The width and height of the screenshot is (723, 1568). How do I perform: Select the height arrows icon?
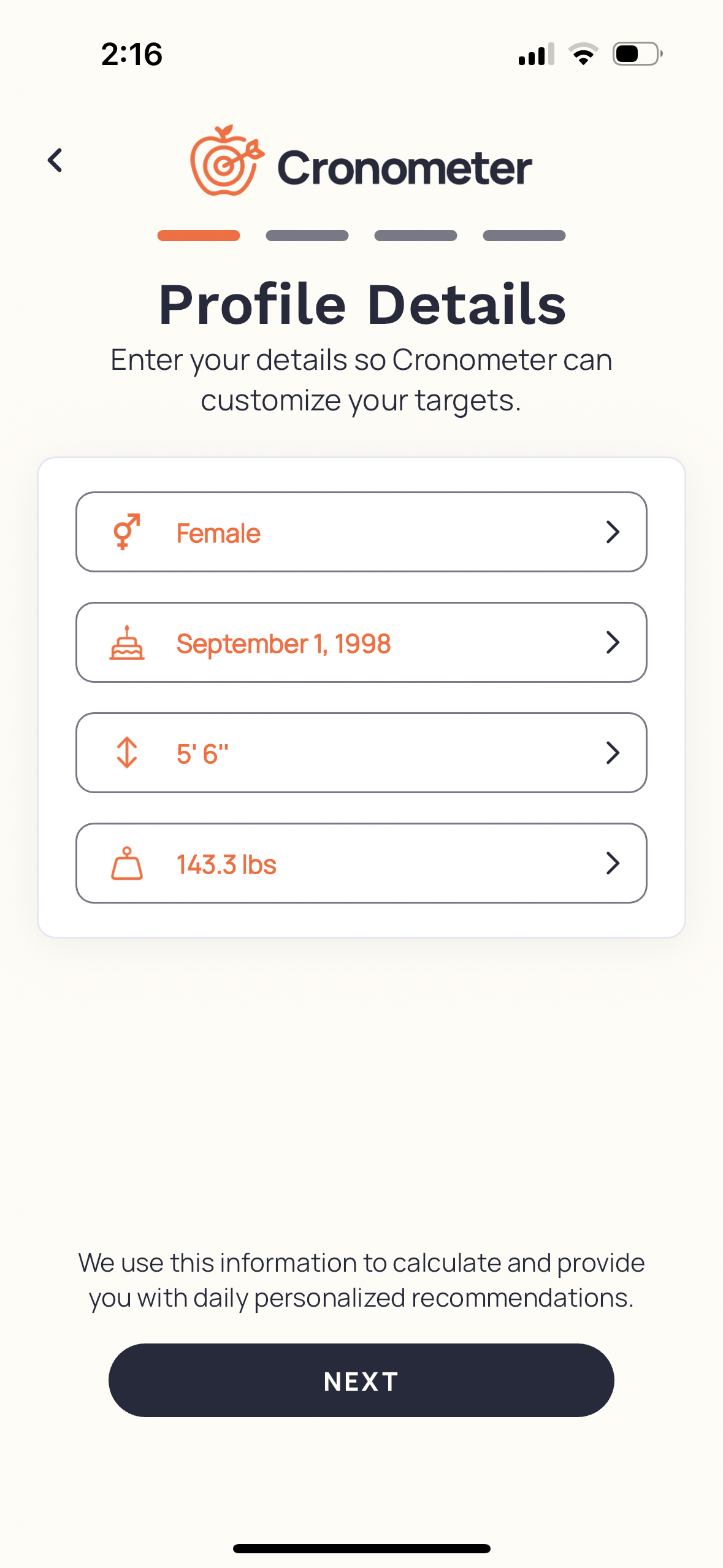point(126,753)
